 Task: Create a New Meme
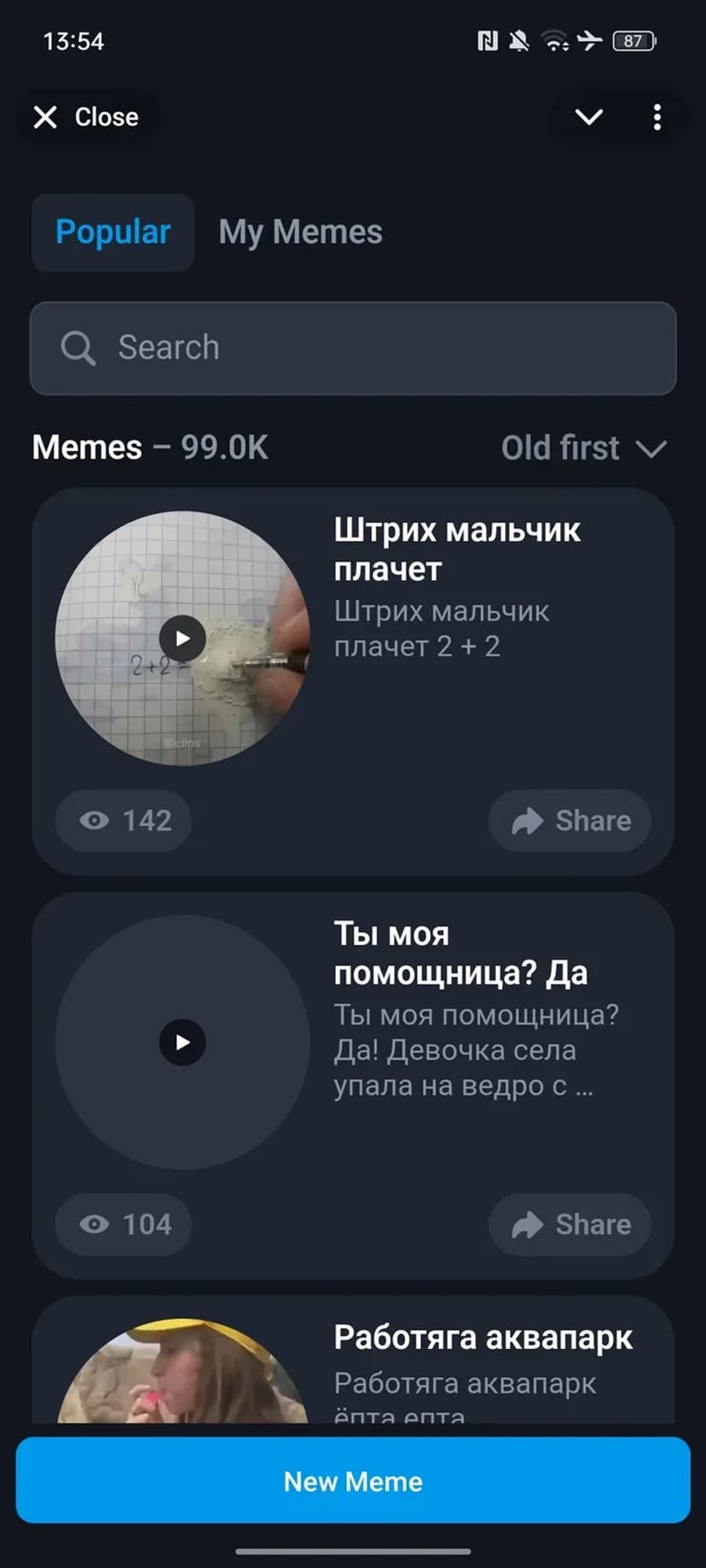[353, 1481]
